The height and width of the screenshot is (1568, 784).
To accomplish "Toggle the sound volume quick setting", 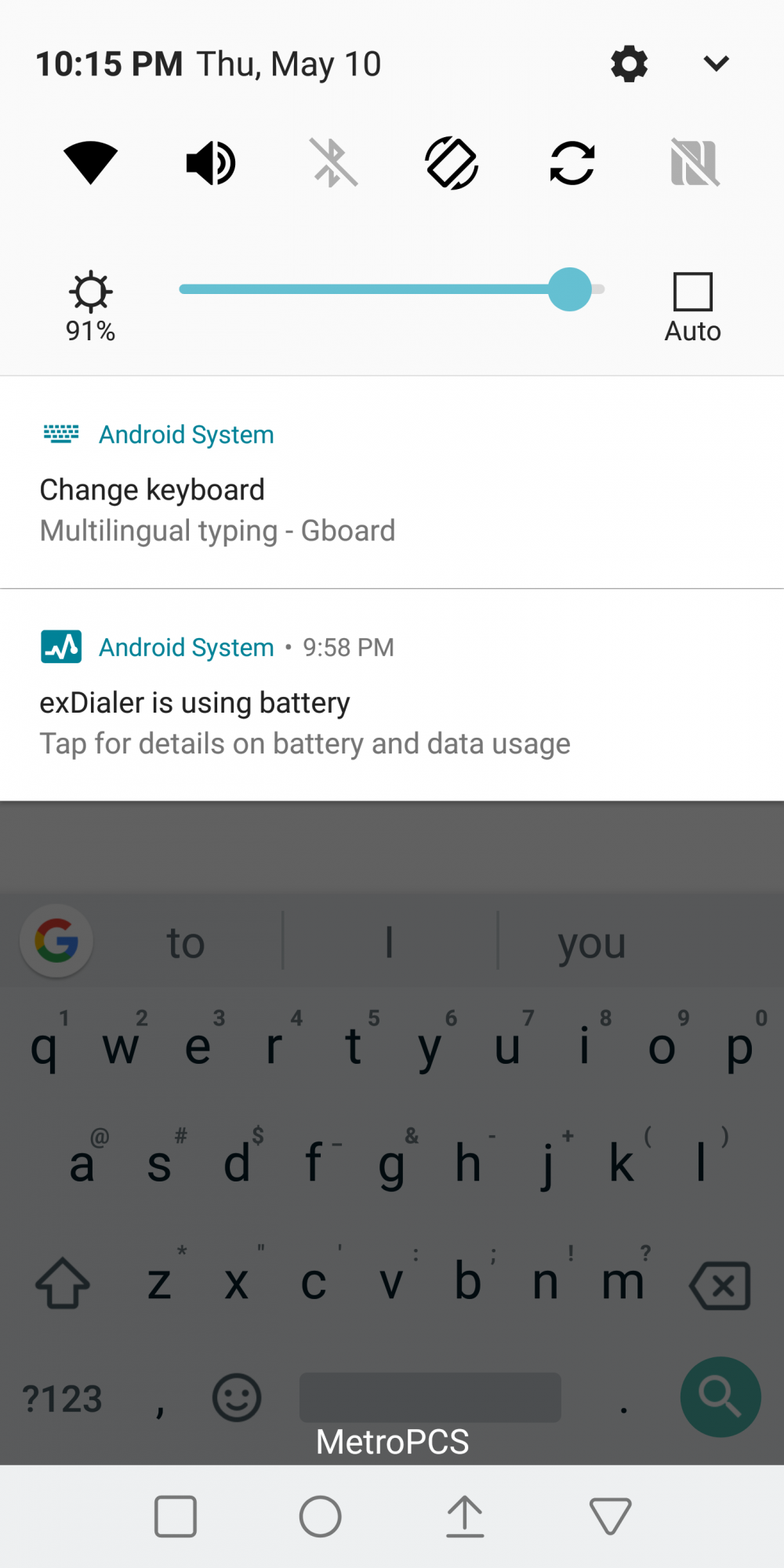I will [x=211, y=163].
